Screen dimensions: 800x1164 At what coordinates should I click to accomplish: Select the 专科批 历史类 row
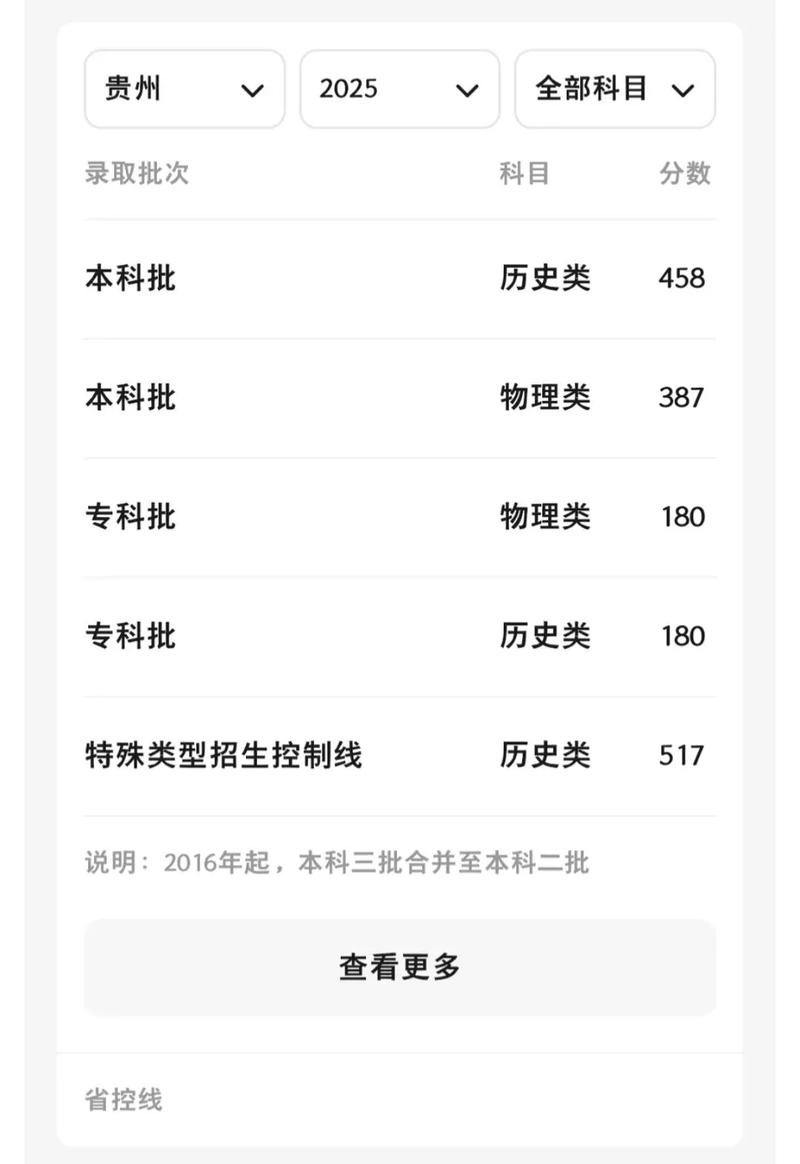click(400, 636)
